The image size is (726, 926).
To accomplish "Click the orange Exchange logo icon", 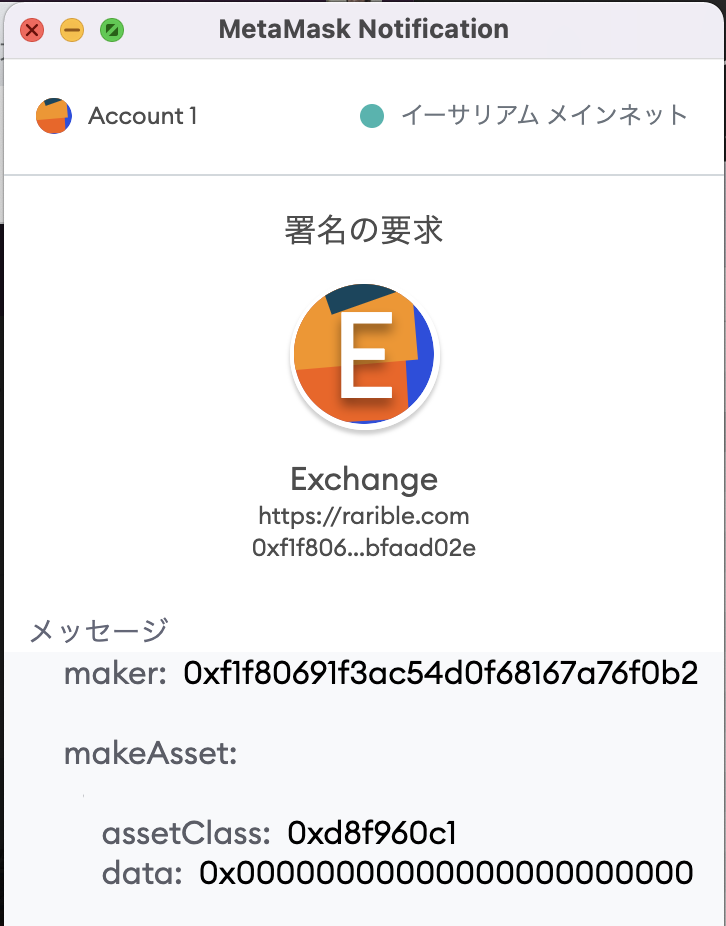I will pyautogui.click(x=364, y=357).
